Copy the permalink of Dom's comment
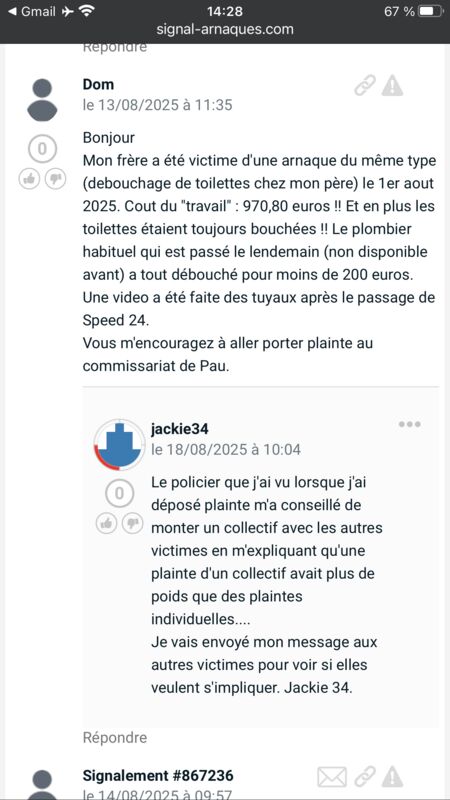450x800 pixels. [365, 86]
